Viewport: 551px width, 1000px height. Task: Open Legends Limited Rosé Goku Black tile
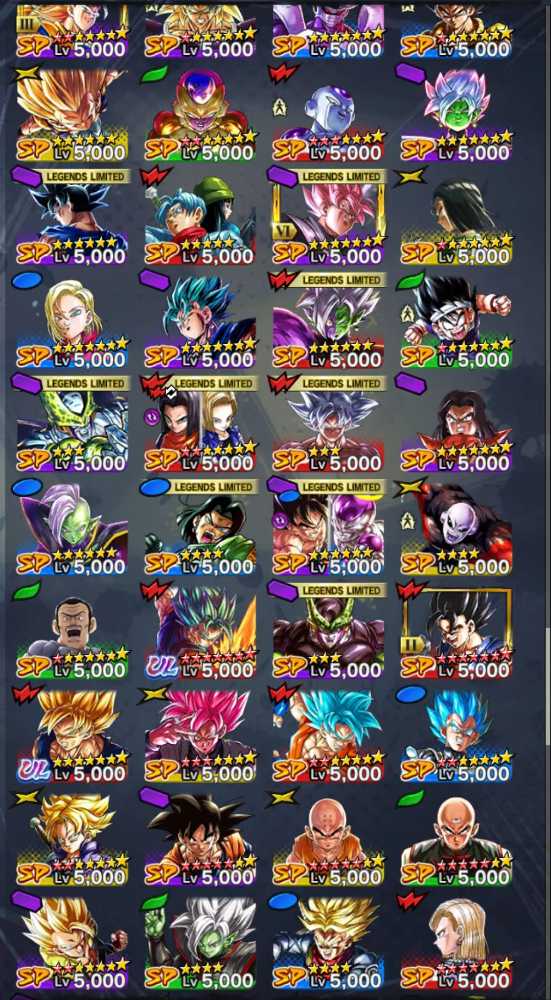[x=328, y=217]
